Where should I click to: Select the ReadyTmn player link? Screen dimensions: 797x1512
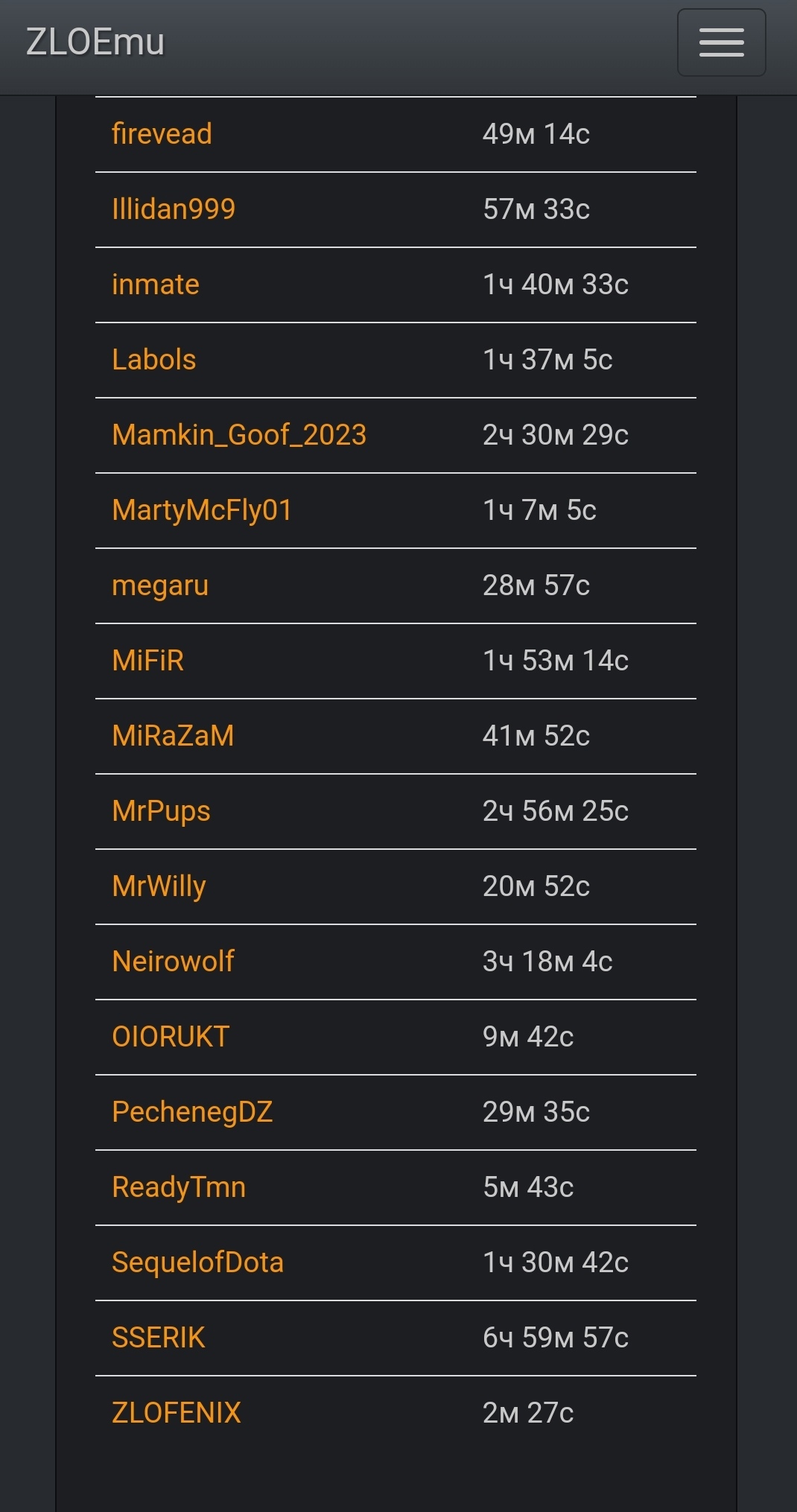(x=178, y=1188)
